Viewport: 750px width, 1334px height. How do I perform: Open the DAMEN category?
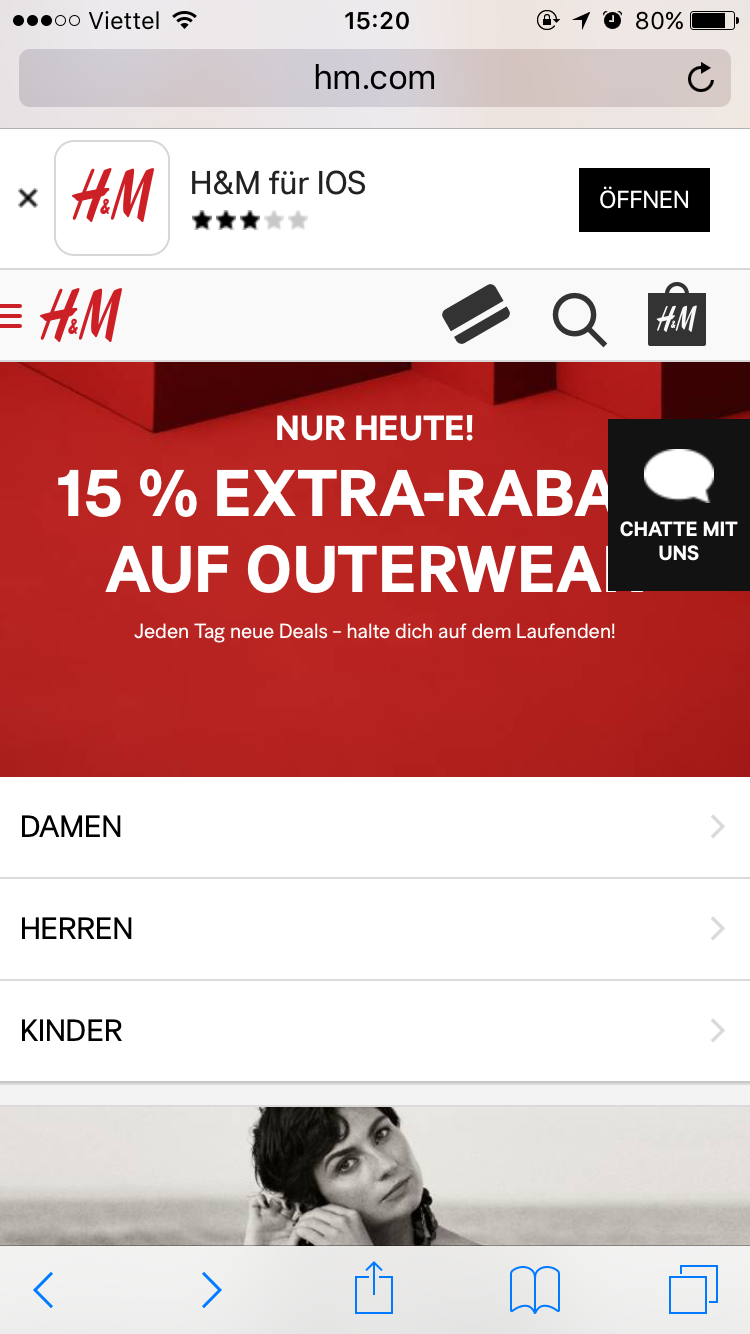click(374, 827)
